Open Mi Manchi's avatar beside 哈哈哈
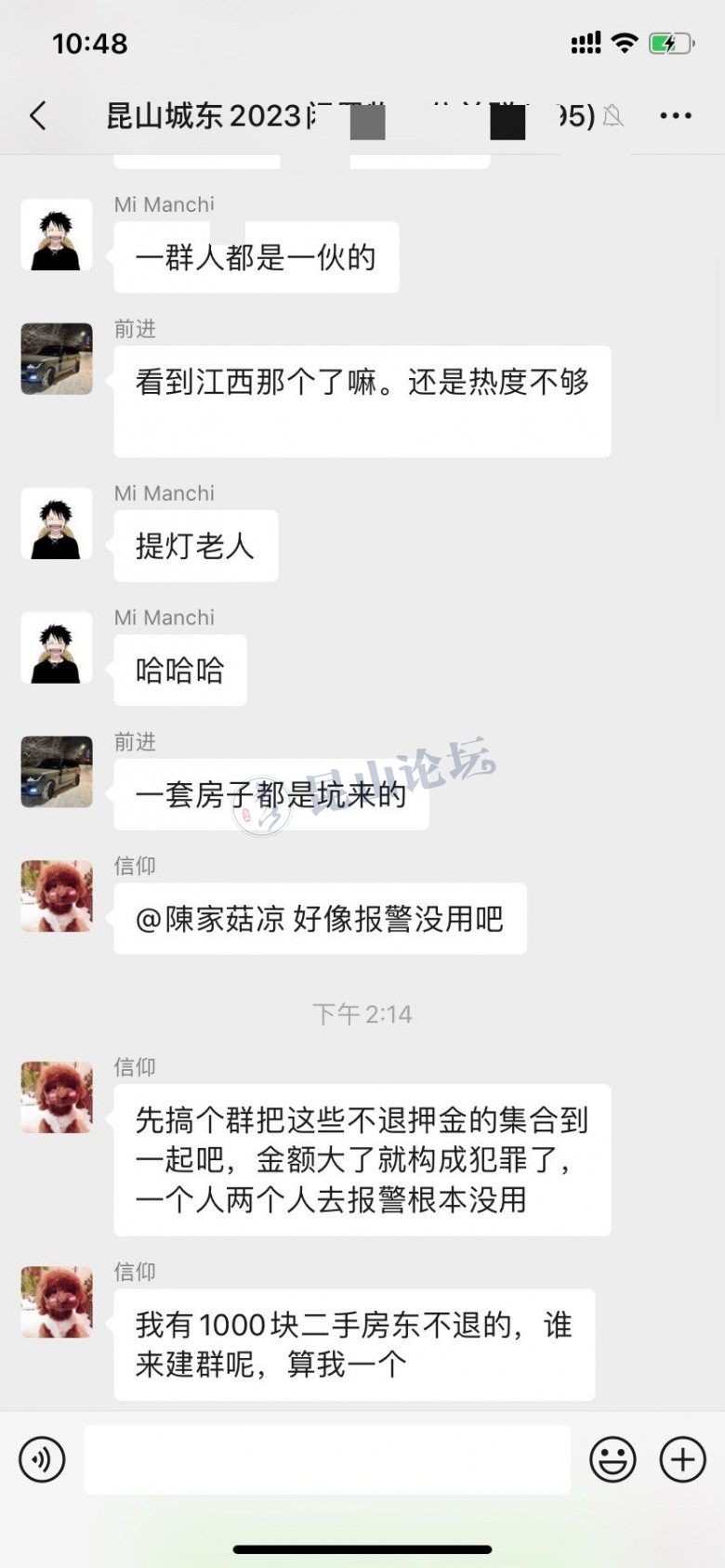Screen dimensions: 725x1568 [57, 648]
